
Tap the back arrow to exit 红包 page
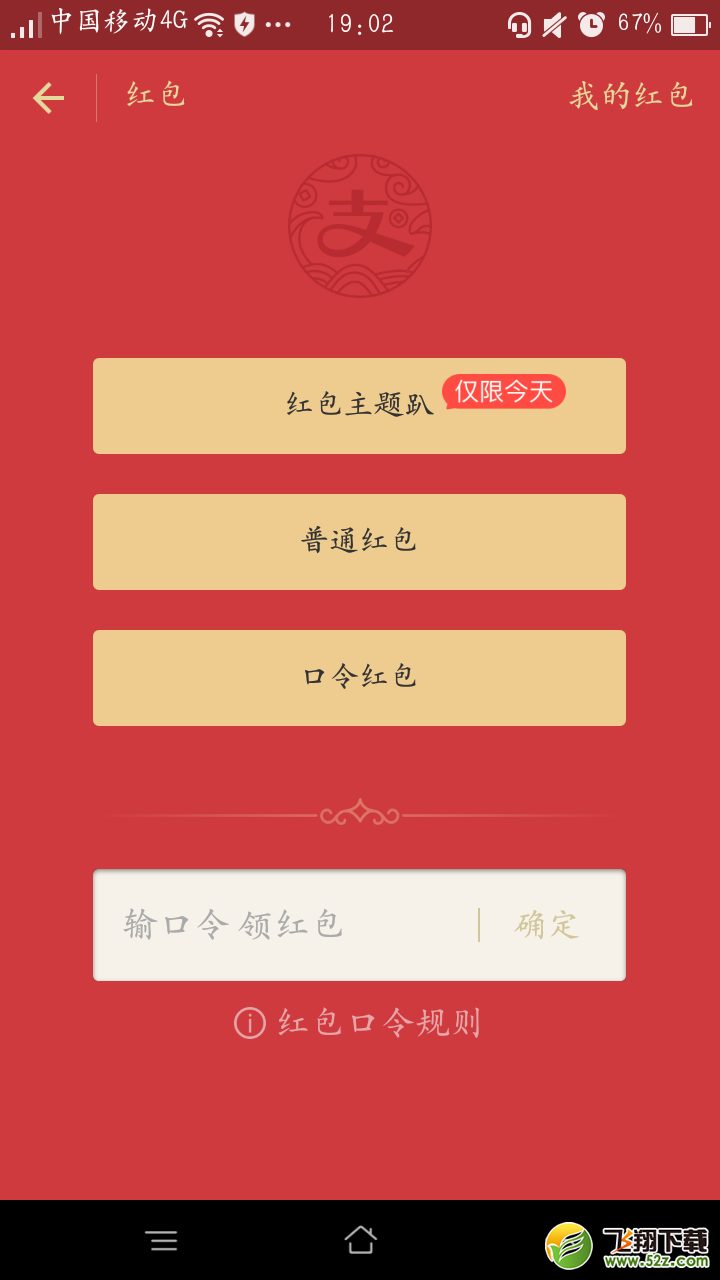47,96
